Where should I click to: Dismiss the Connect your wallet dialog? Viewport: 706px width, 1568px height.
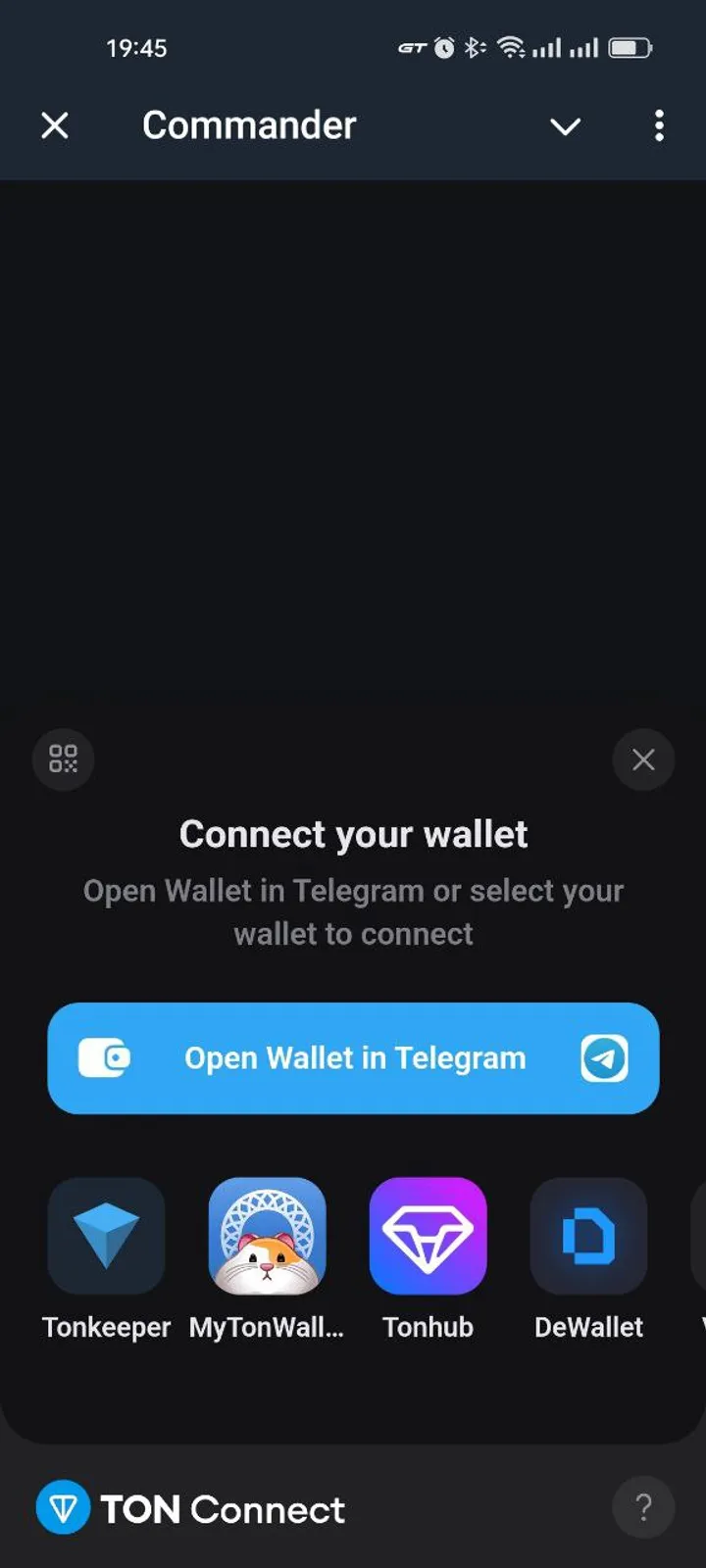coord(643,759)
